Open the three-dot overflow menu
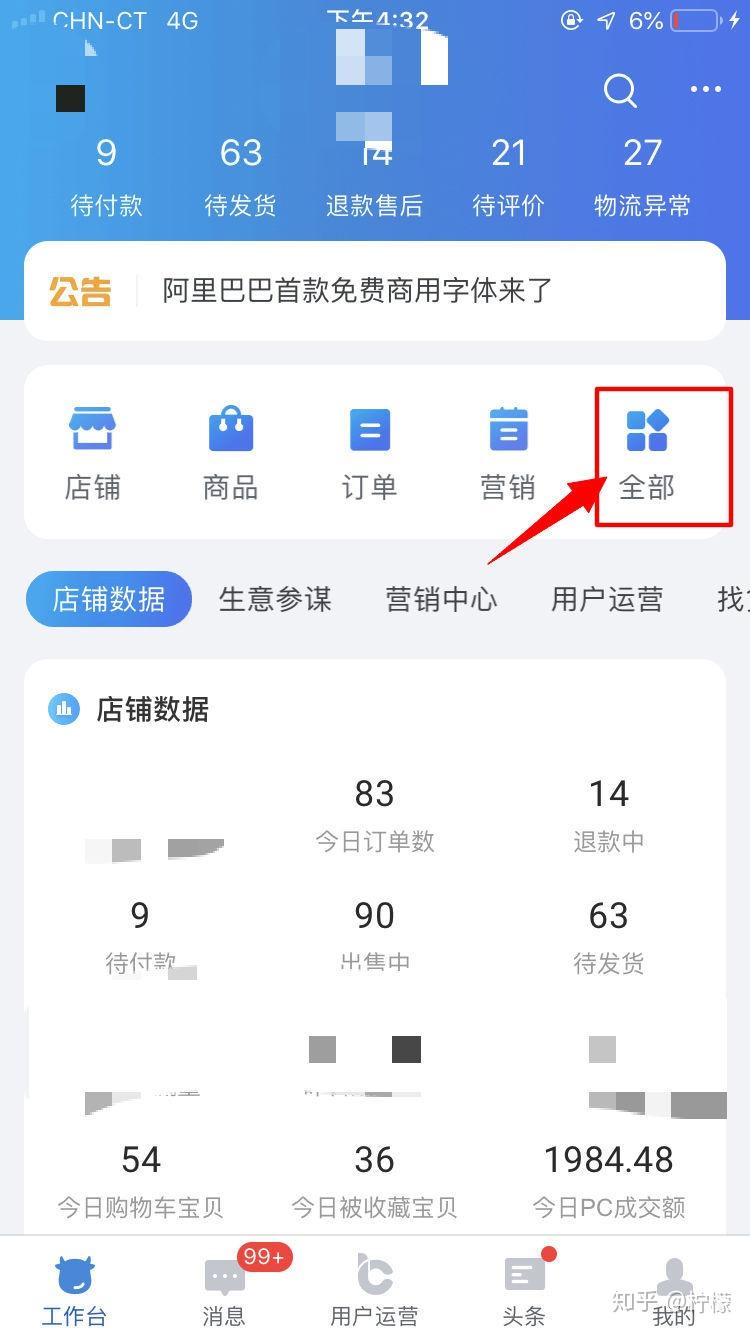Image resolution: width=750 pixels, height=1334 pixels. point(705,90)
